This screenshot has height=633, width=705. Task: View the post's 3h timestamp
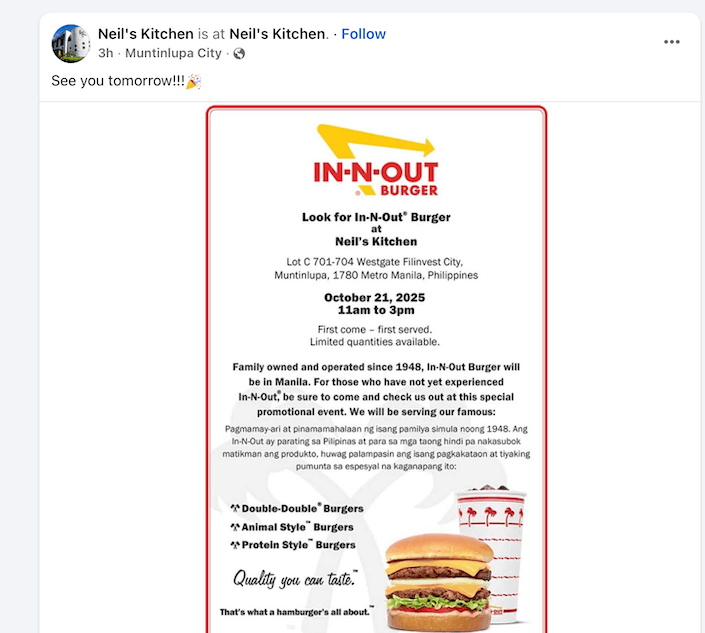click(x=105, y=53)
